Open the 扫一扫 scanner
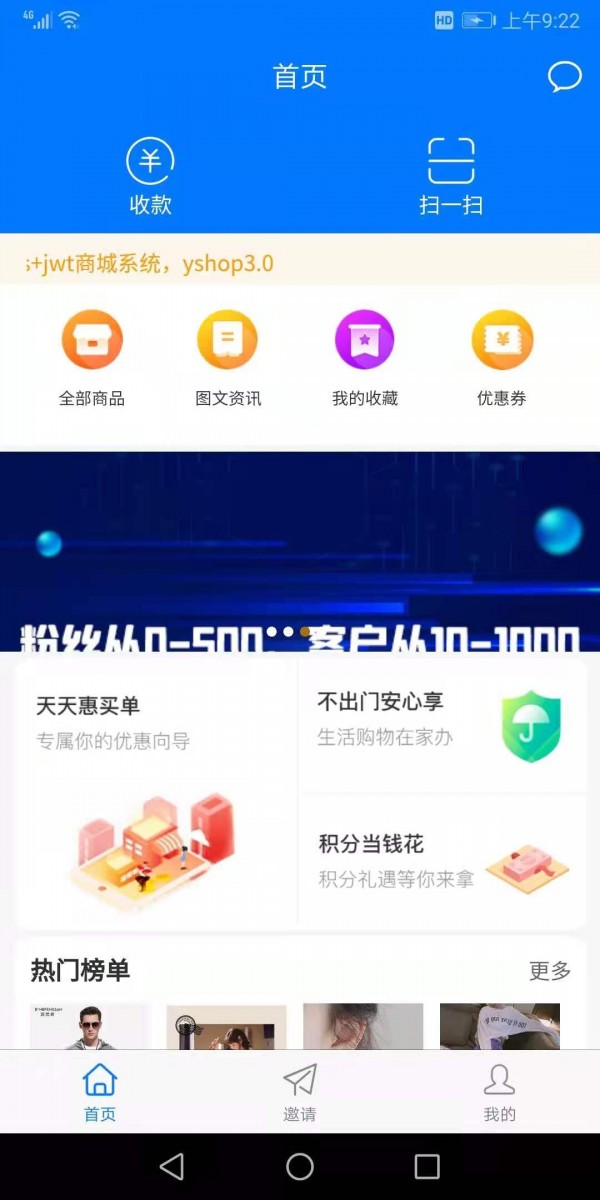The height and width of the screenshot is (1200, 600). (450, 177)
